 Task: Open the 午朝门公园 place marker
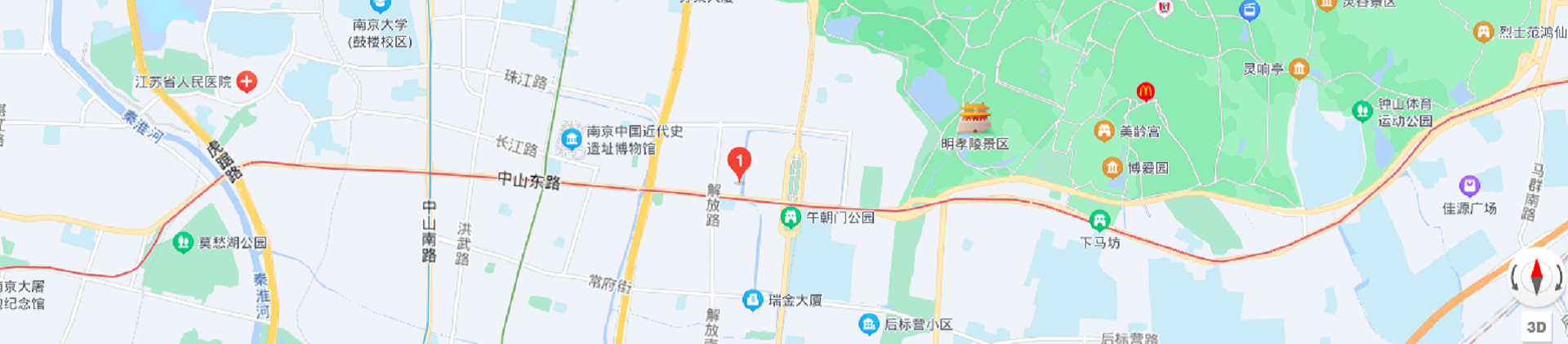click(x=790, y=218)
